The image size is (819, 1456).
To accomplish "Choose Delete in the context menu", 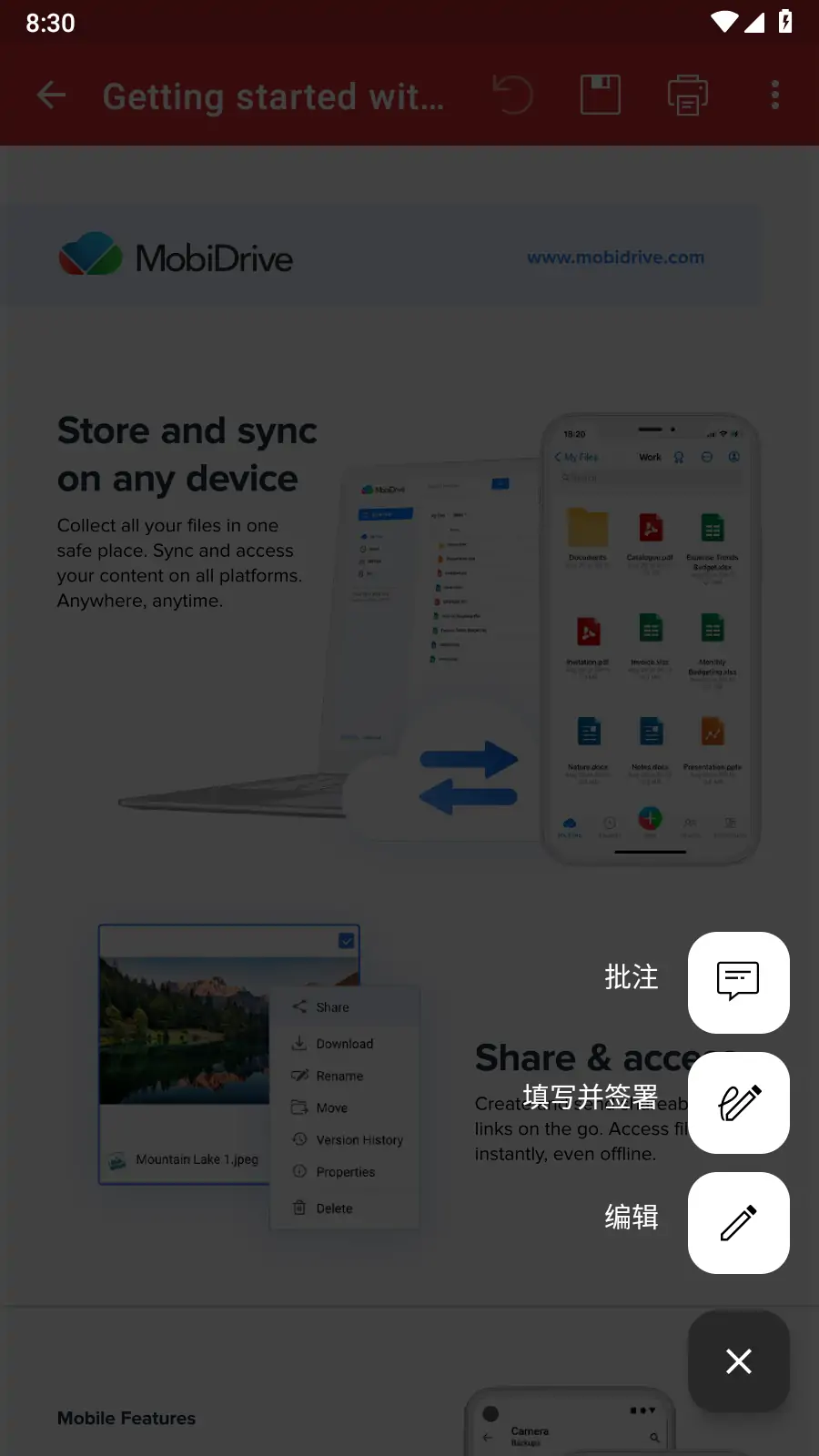I will (335, 1207).
